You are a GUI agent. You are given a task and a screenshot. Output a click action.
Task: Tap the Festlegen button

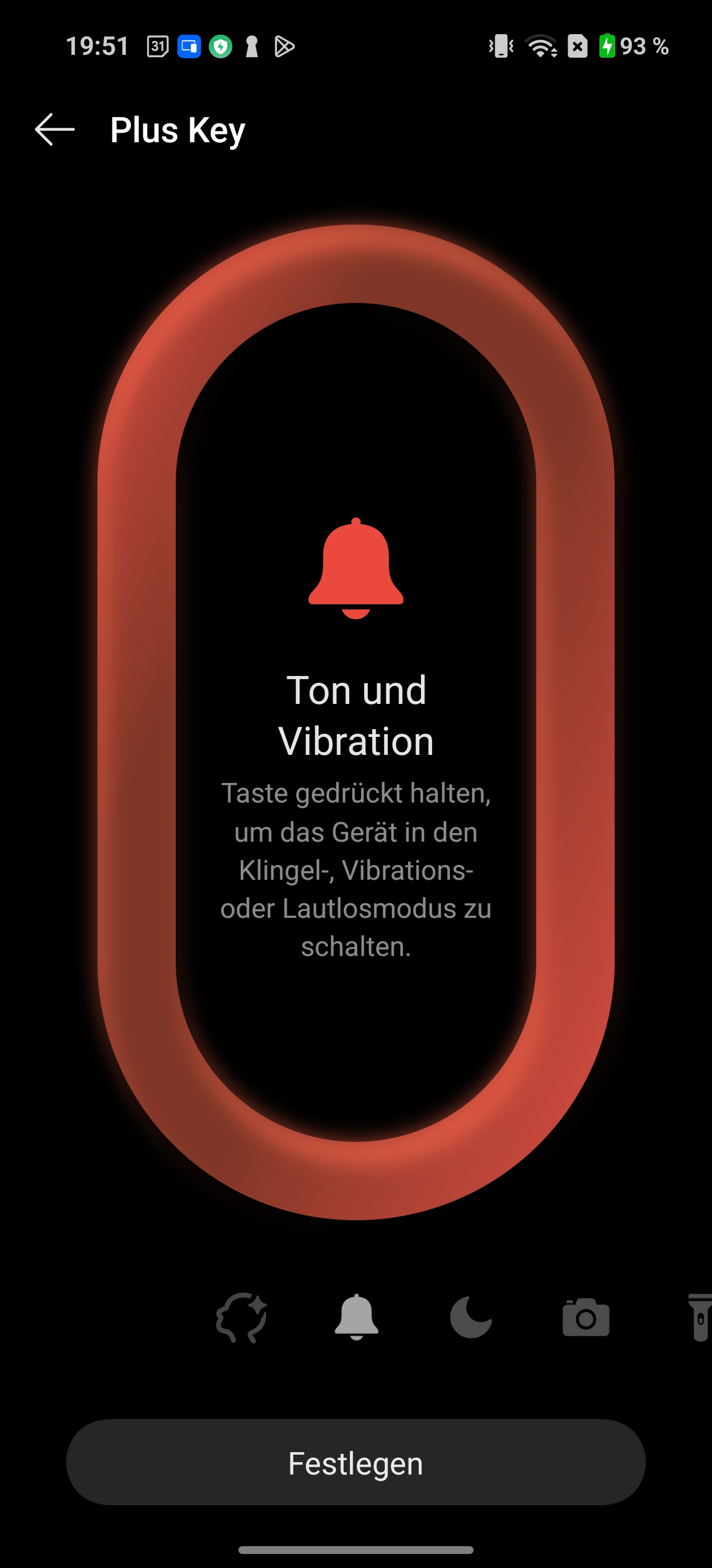356,1463
